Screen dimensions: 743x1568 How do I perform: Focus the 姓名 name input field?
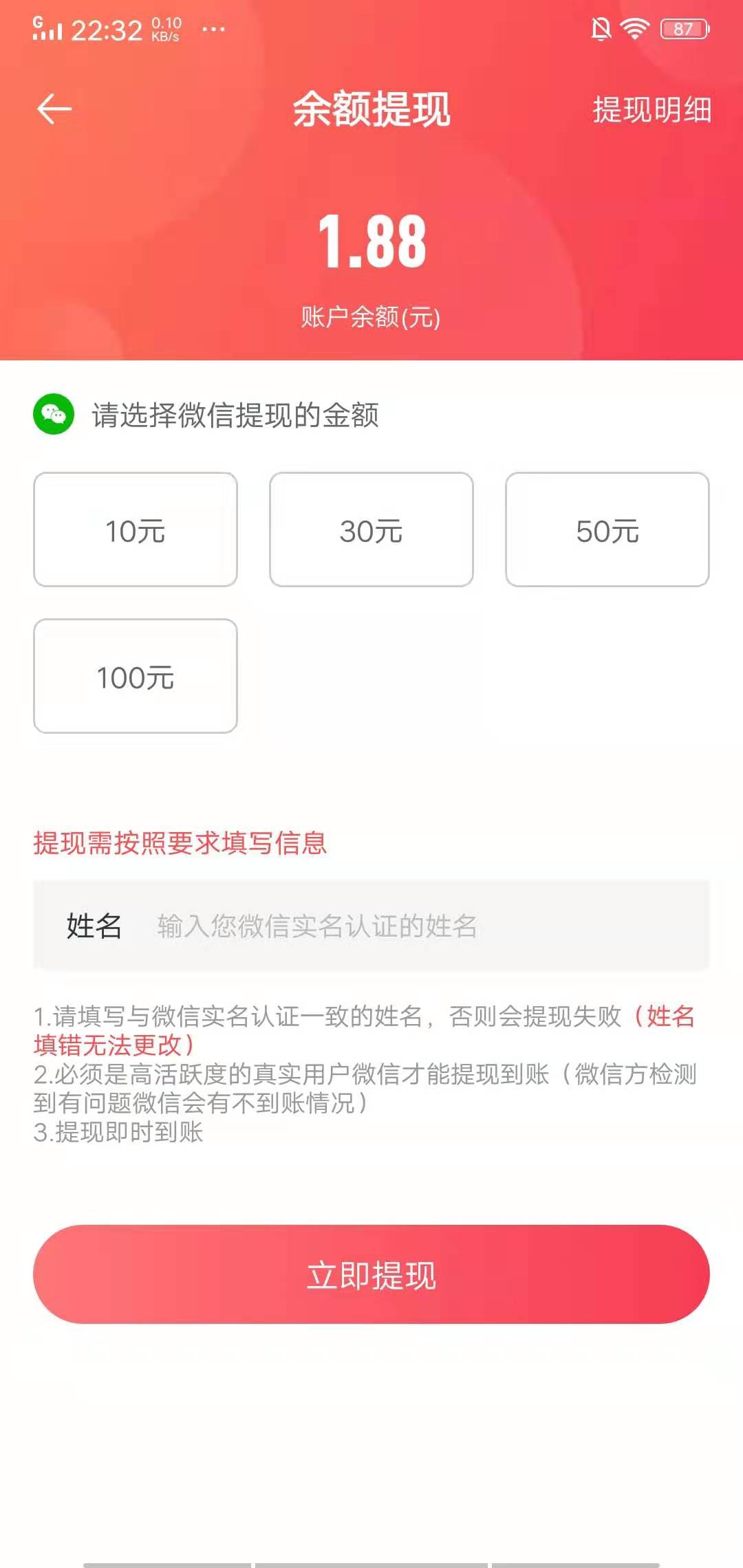pos(413,926)
